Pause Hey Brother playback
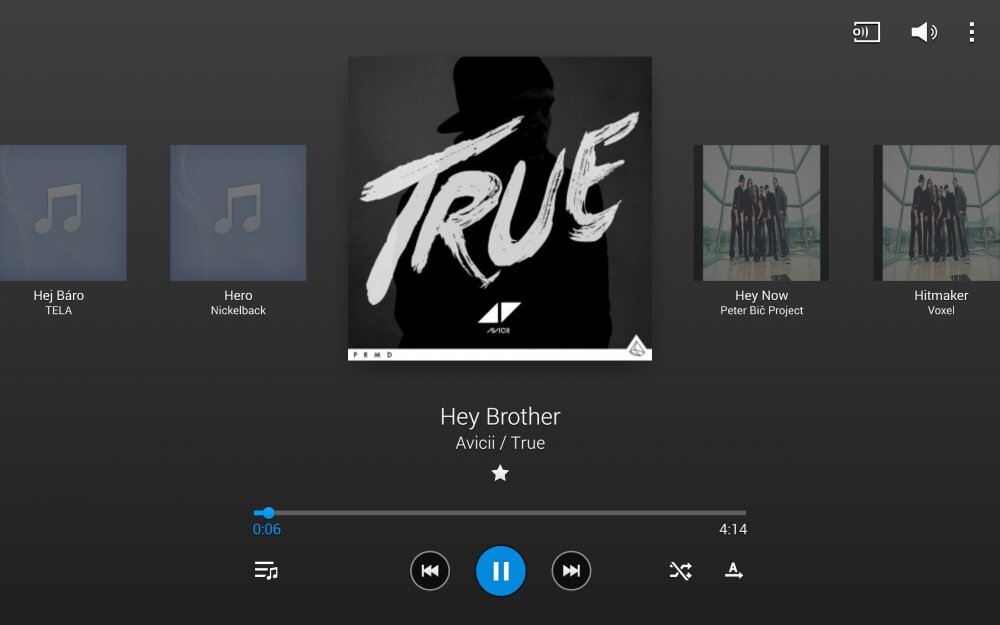Screen dimensions: 1000x625 coord(501,571)
